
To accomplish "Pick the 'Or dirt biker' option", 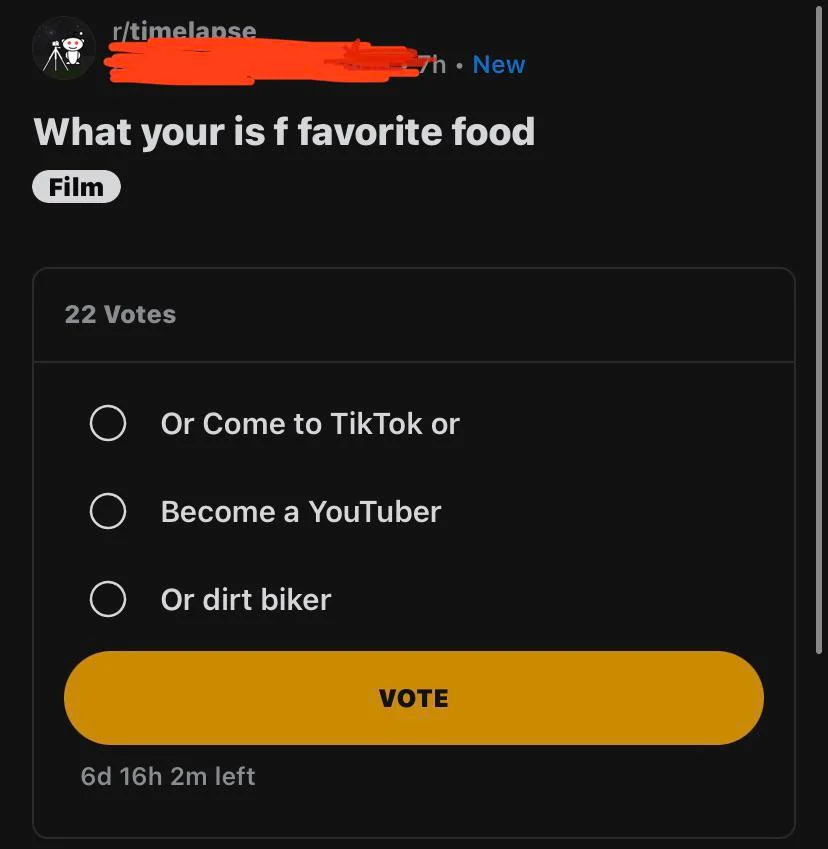I will pyautogui.click(x=108, y=599).
